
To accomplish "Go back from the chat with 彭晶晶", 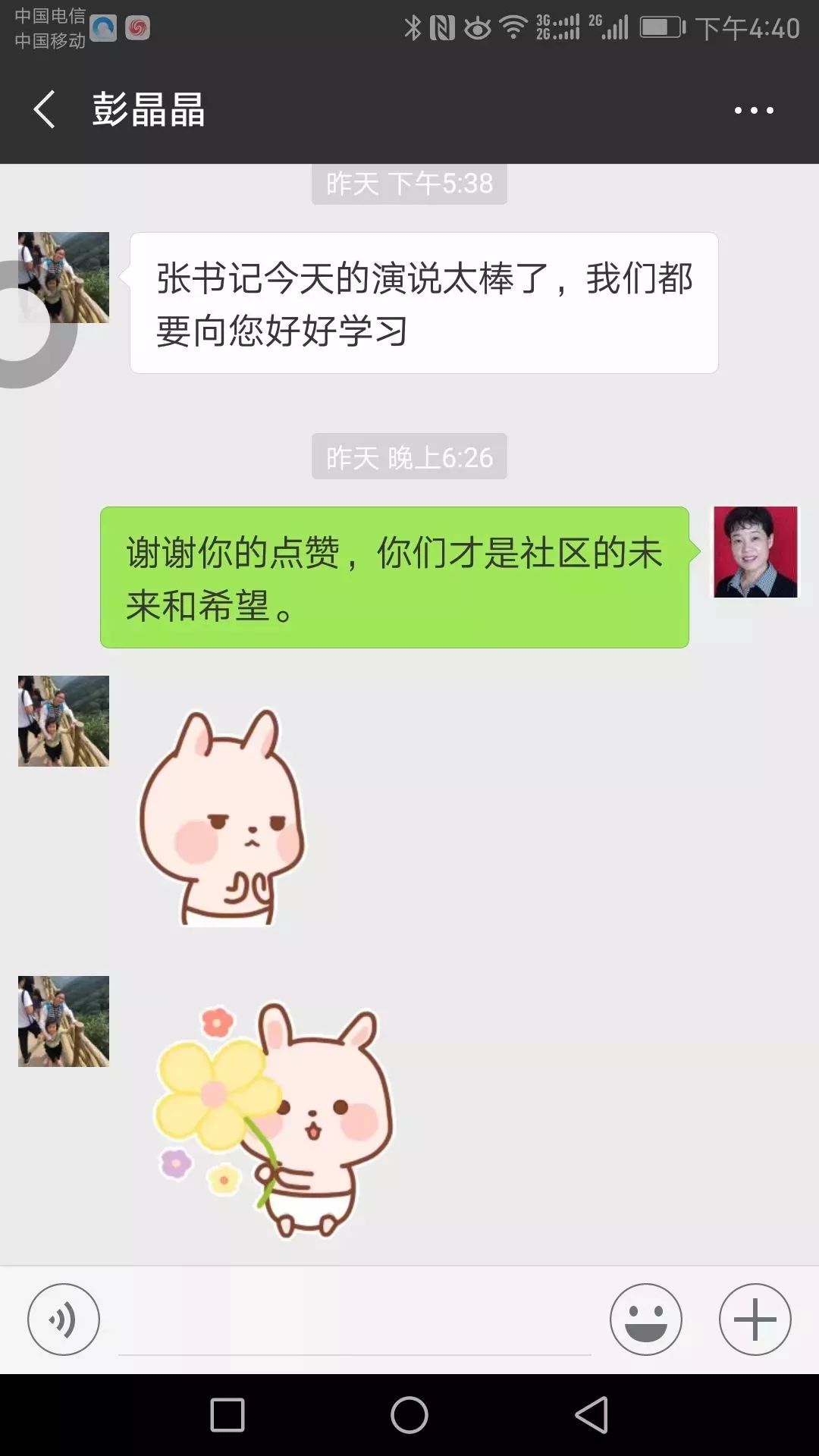I will [45, 110].
